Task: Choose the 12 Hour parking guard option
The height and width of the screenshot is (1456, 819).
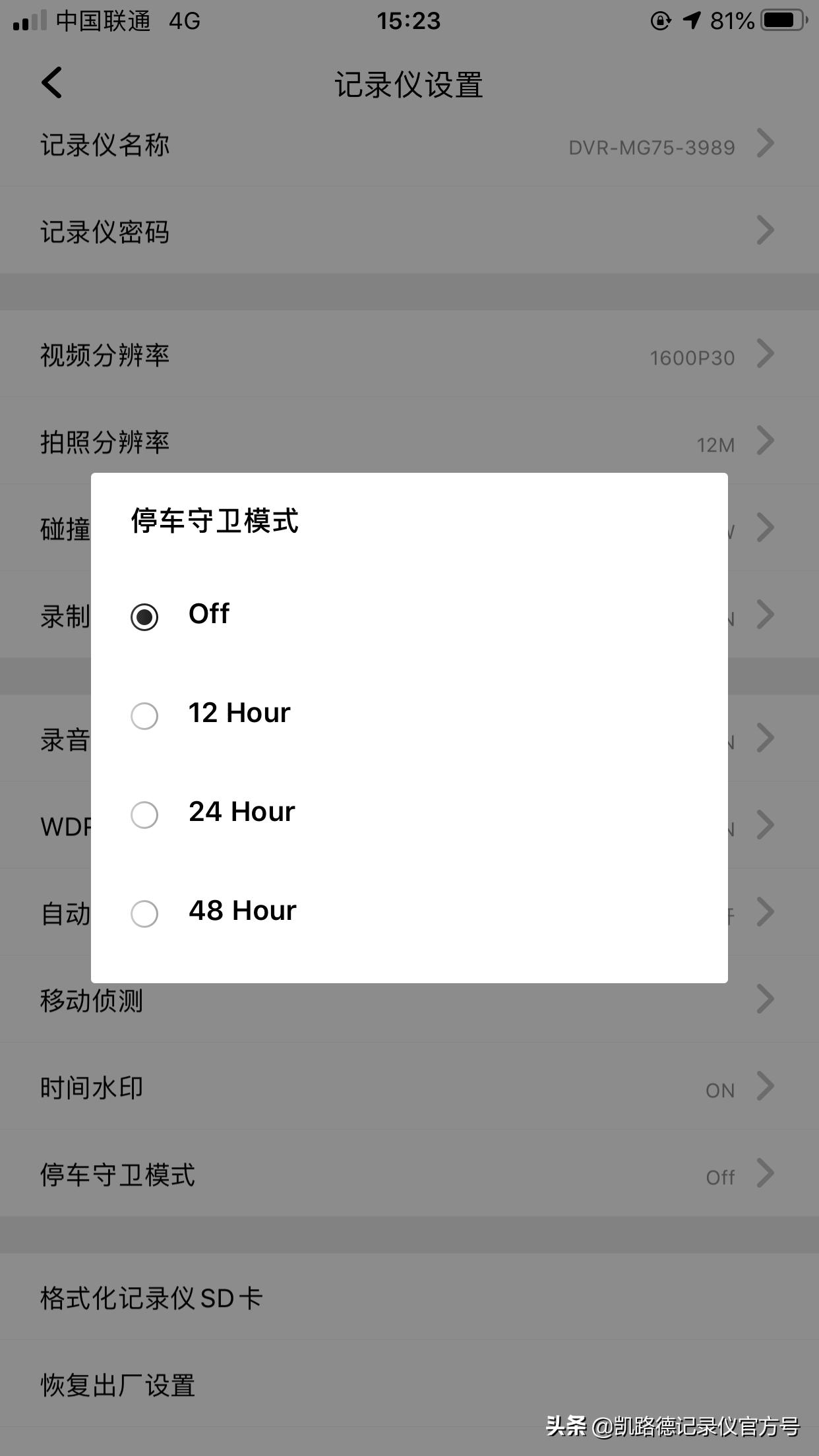Action: pyautogui.click(x=144, y=716)
